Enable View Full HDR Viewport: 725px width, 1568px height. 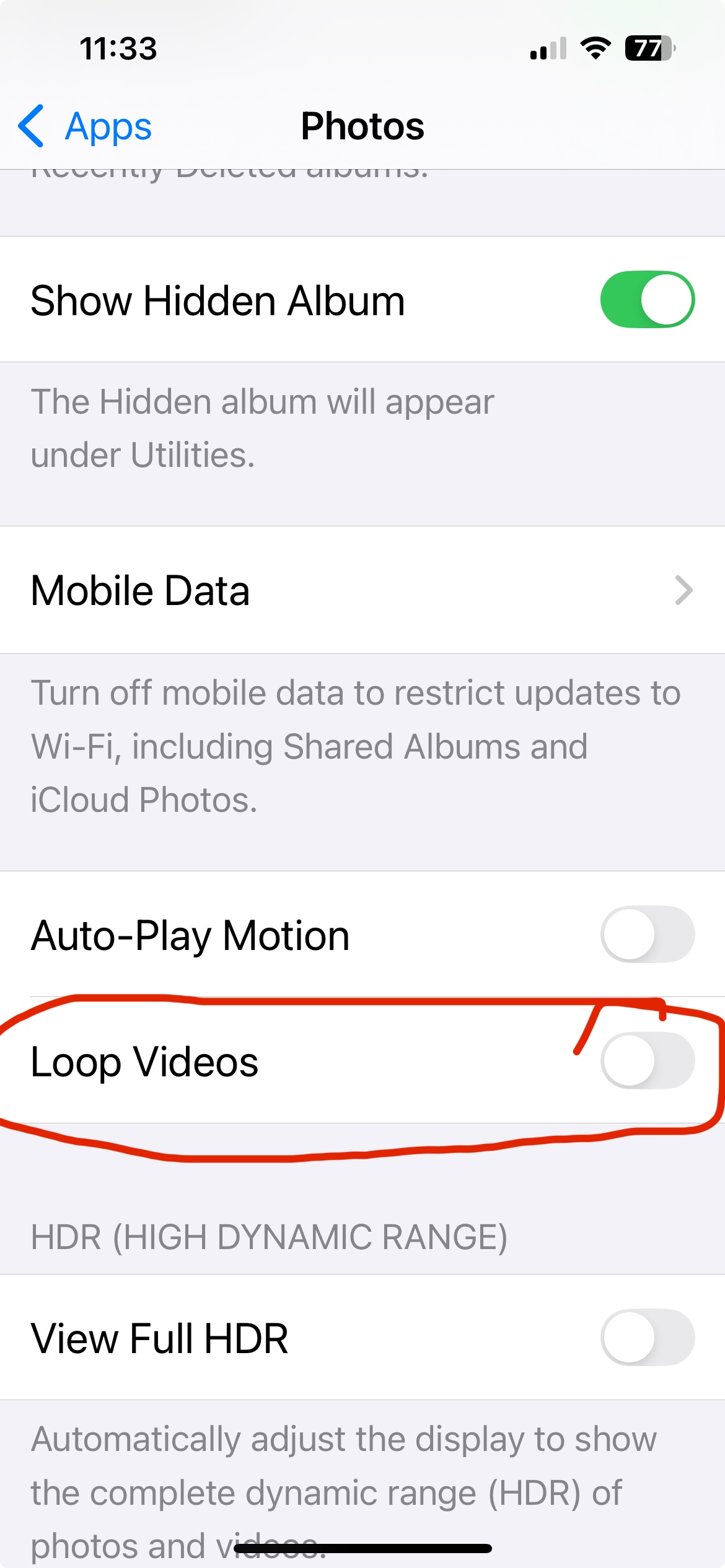pyautogui.click(x=648, y=1337)
